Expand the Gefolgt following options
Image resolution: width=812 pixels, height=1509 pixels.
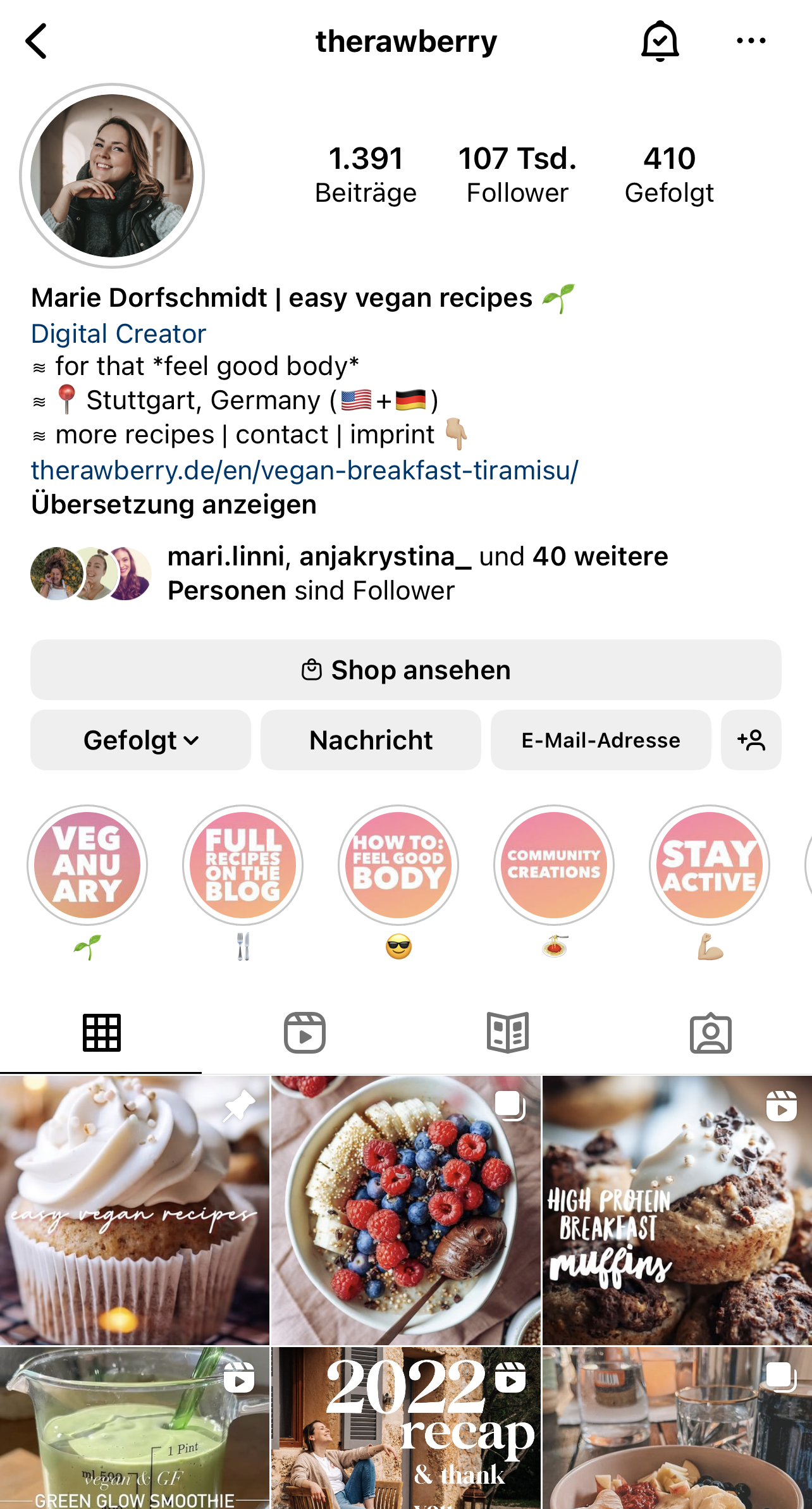pyautogui.click(x=140, y=740)
